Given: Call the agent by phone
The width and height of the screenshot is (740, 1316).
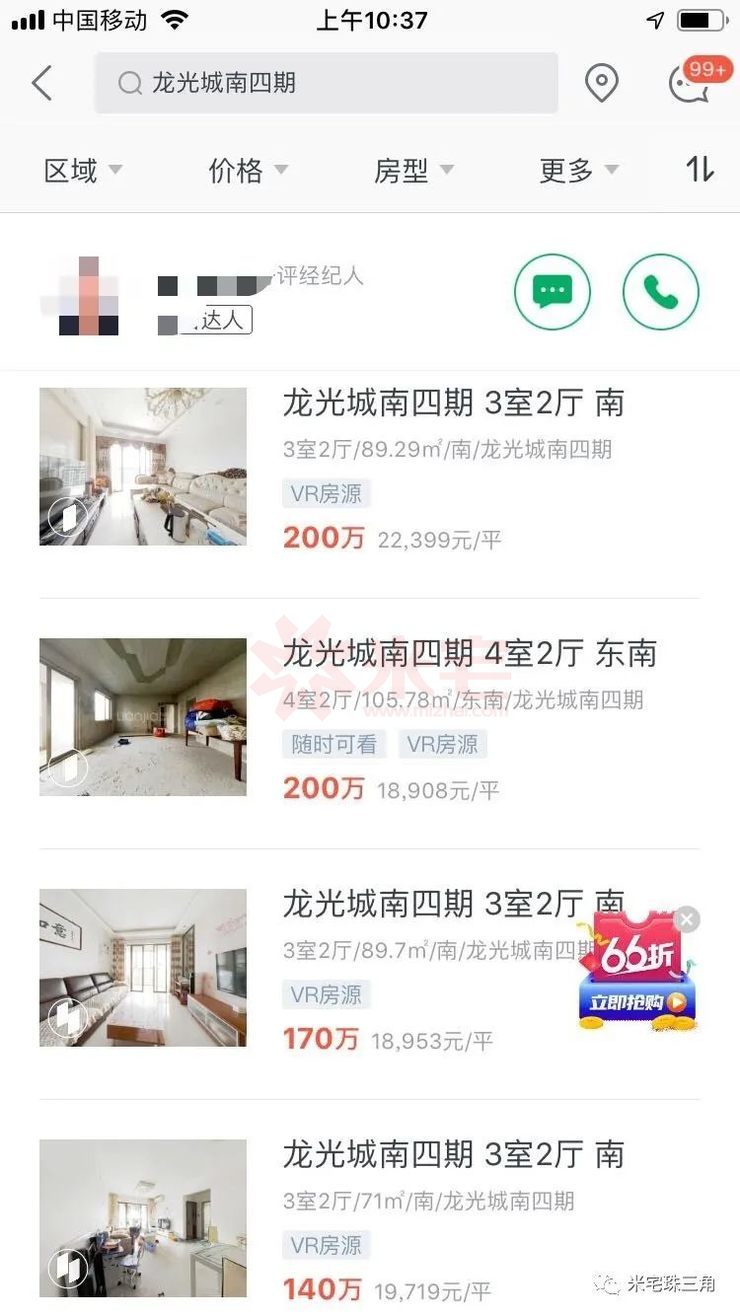Looking at the screenshot, I should 660,292.
